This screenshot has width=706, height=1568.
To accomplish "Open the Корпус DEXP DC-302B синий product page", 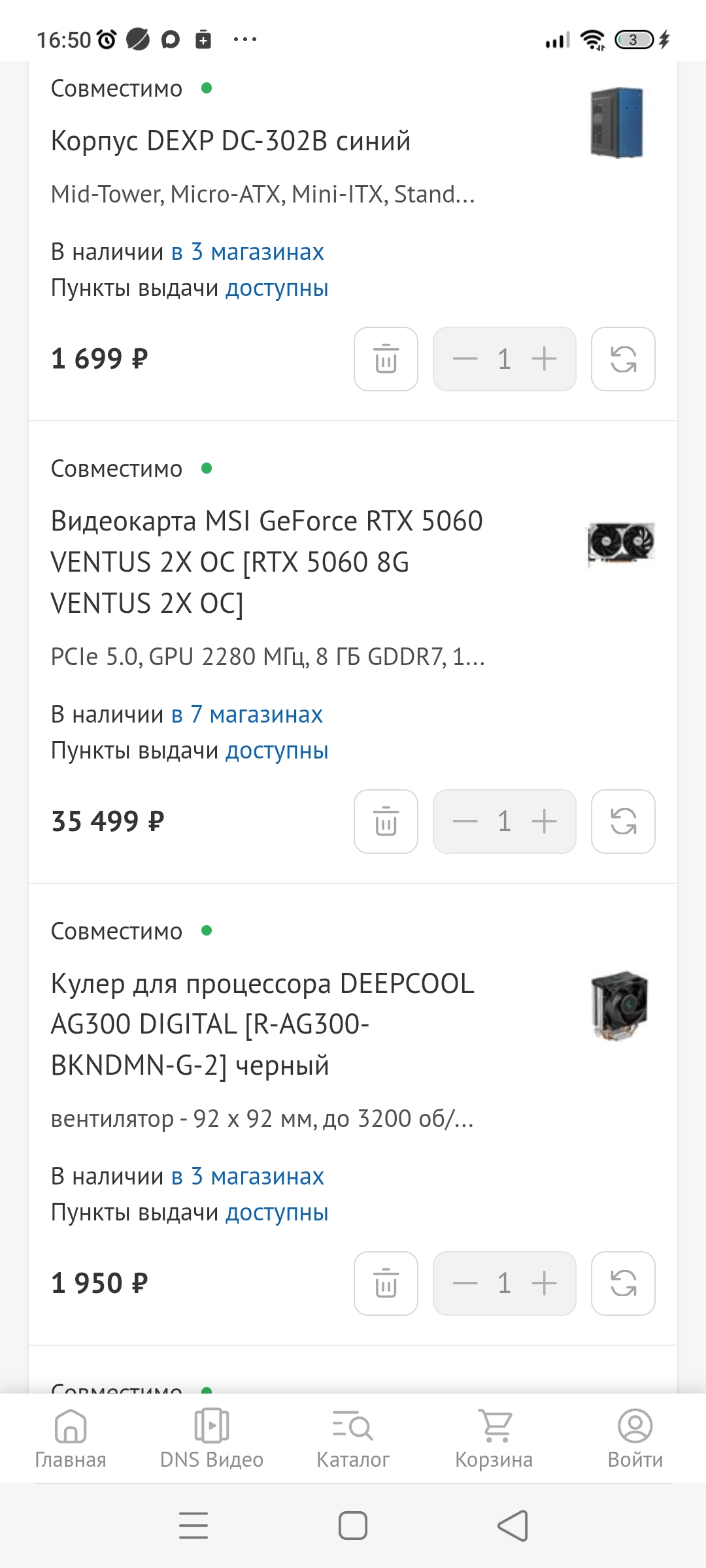I will [x=231, y=141].
